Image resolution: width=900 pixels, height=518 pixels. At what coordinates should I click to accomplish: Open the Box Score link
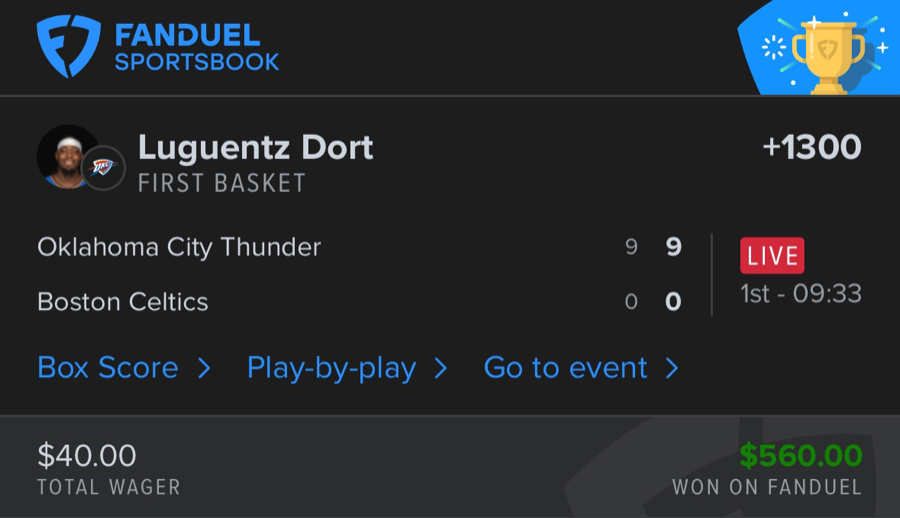123,368
